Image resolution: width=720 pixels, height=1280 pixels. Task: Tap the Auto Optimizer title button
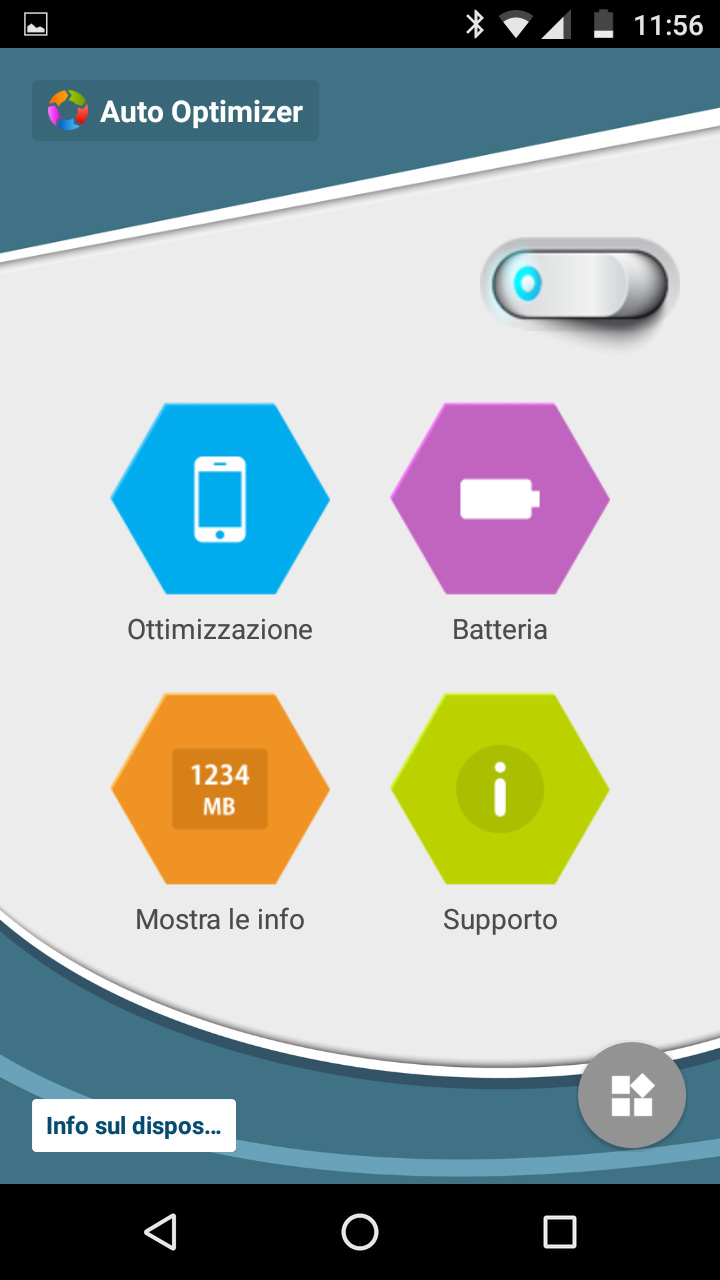coord(176,111)
